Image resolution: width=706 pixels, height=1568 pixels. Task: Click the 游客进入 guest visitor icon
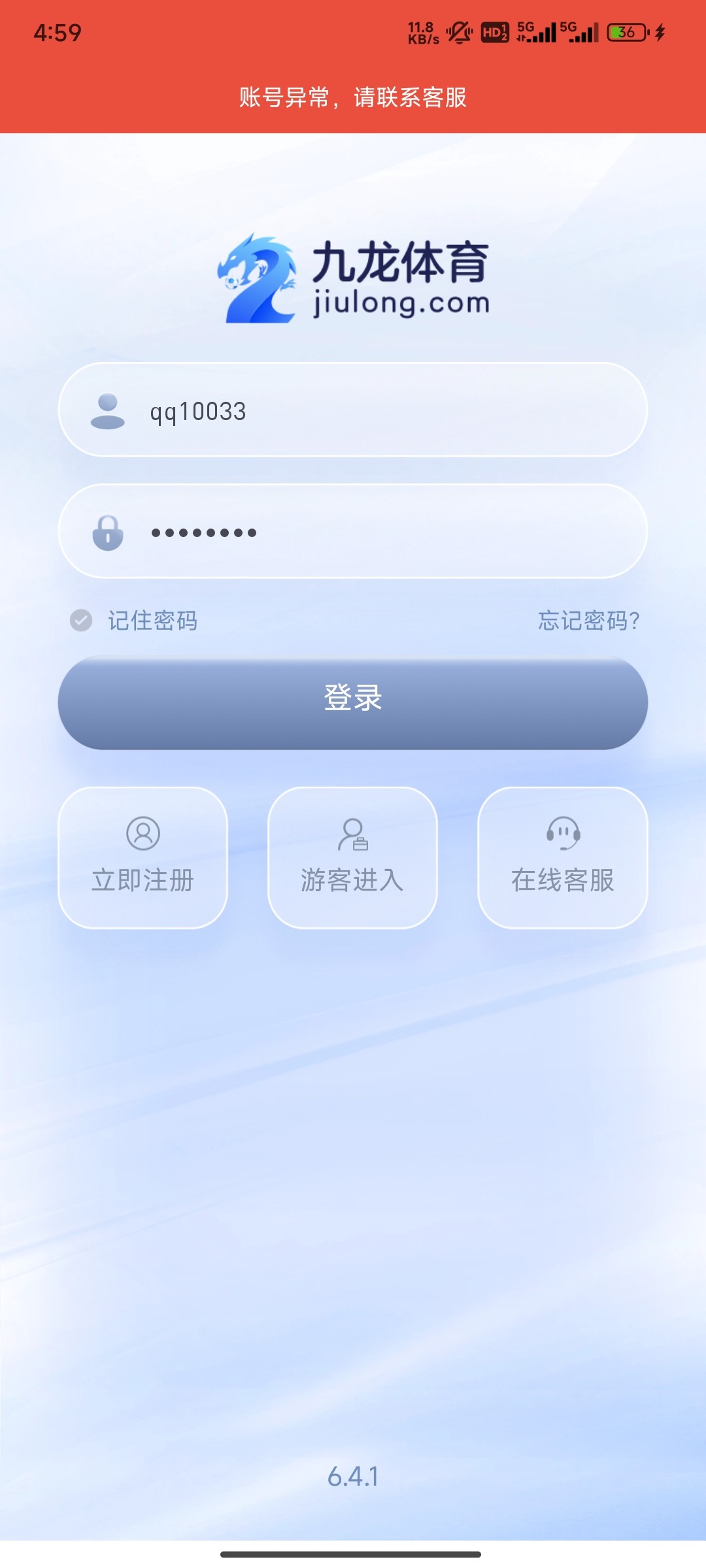[x=352, y=834]
